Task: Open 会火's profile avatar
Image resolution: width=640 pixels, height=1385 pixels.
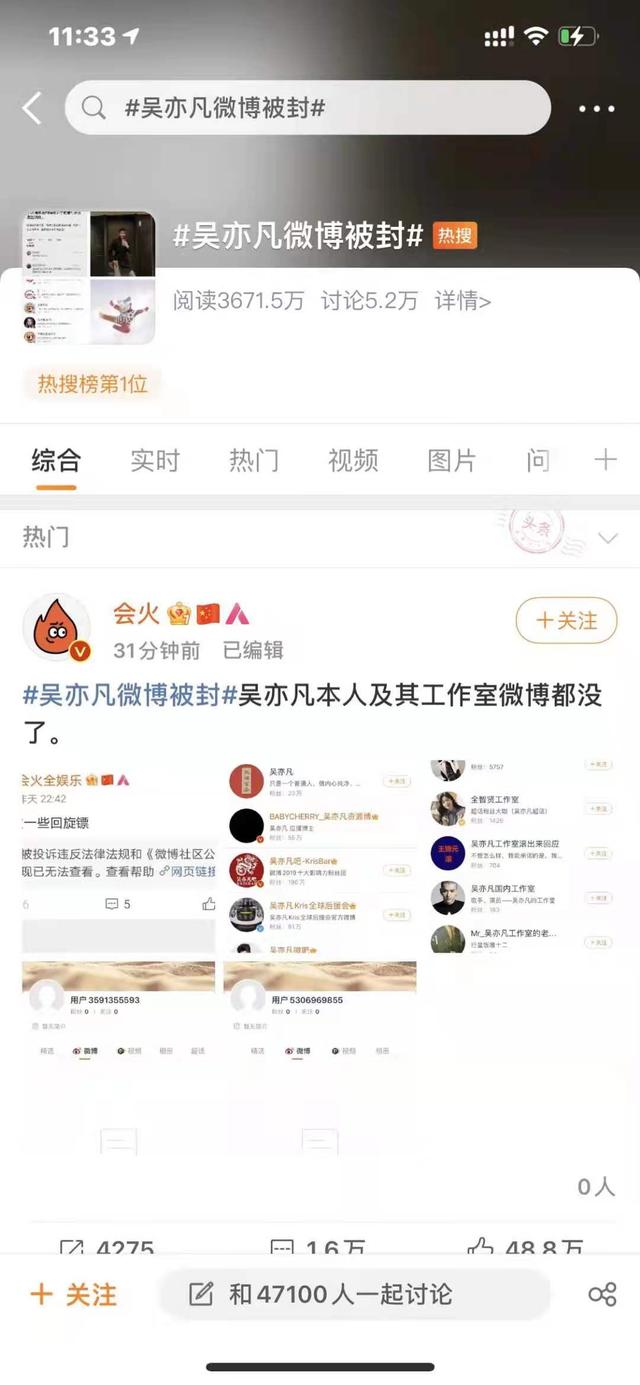Action: tap(57, 628)
